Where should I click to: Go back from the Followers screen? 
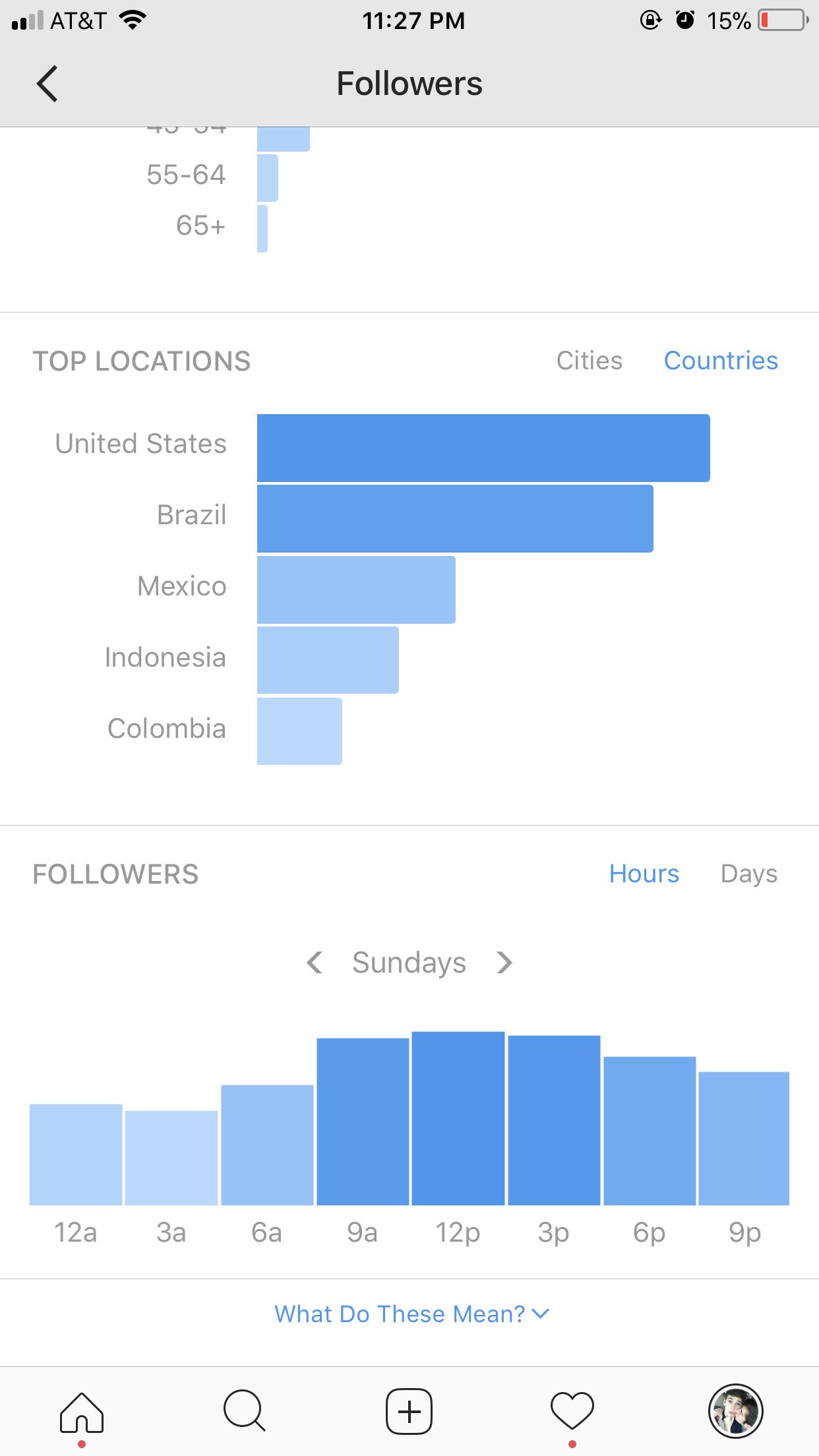click(47, 84)
